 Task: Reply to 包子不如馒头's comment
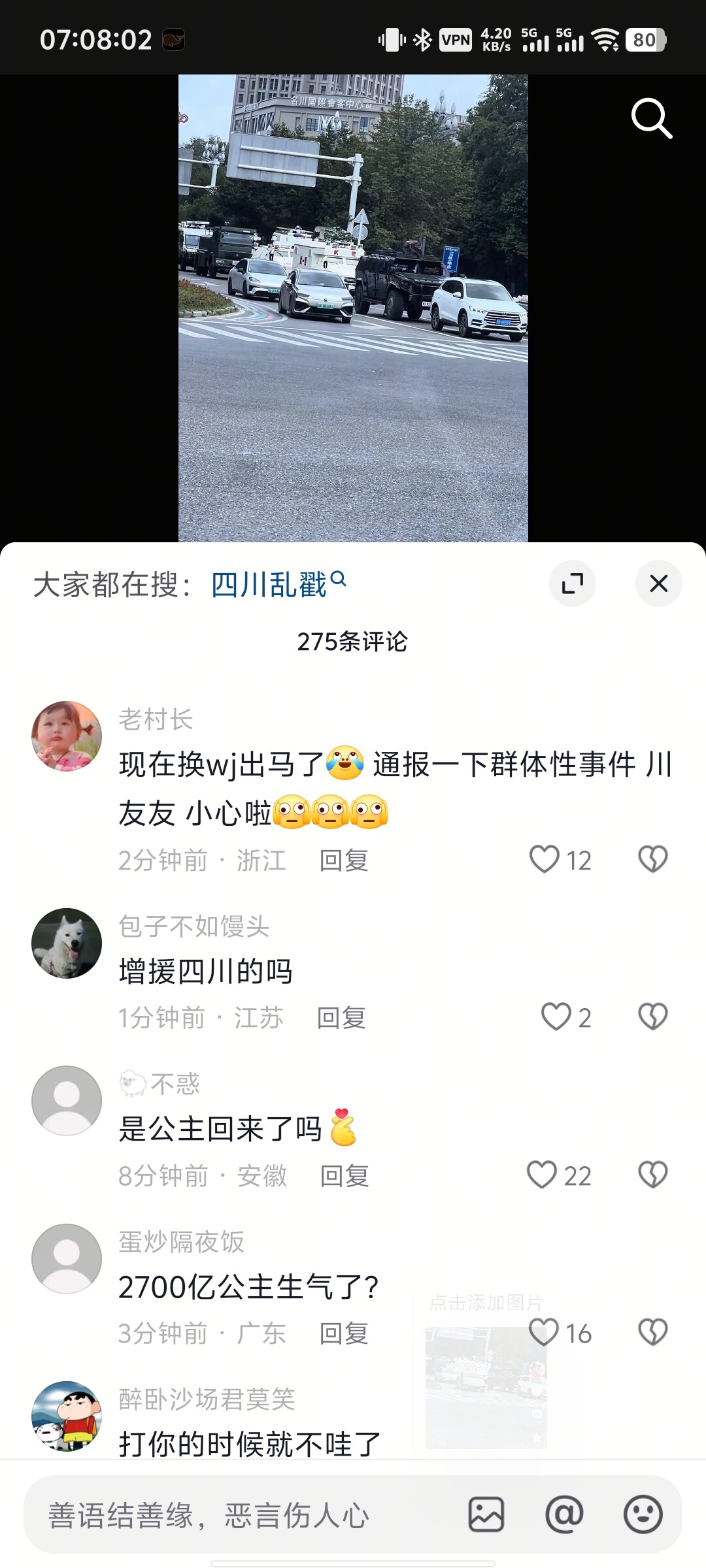click(341, 1018)
